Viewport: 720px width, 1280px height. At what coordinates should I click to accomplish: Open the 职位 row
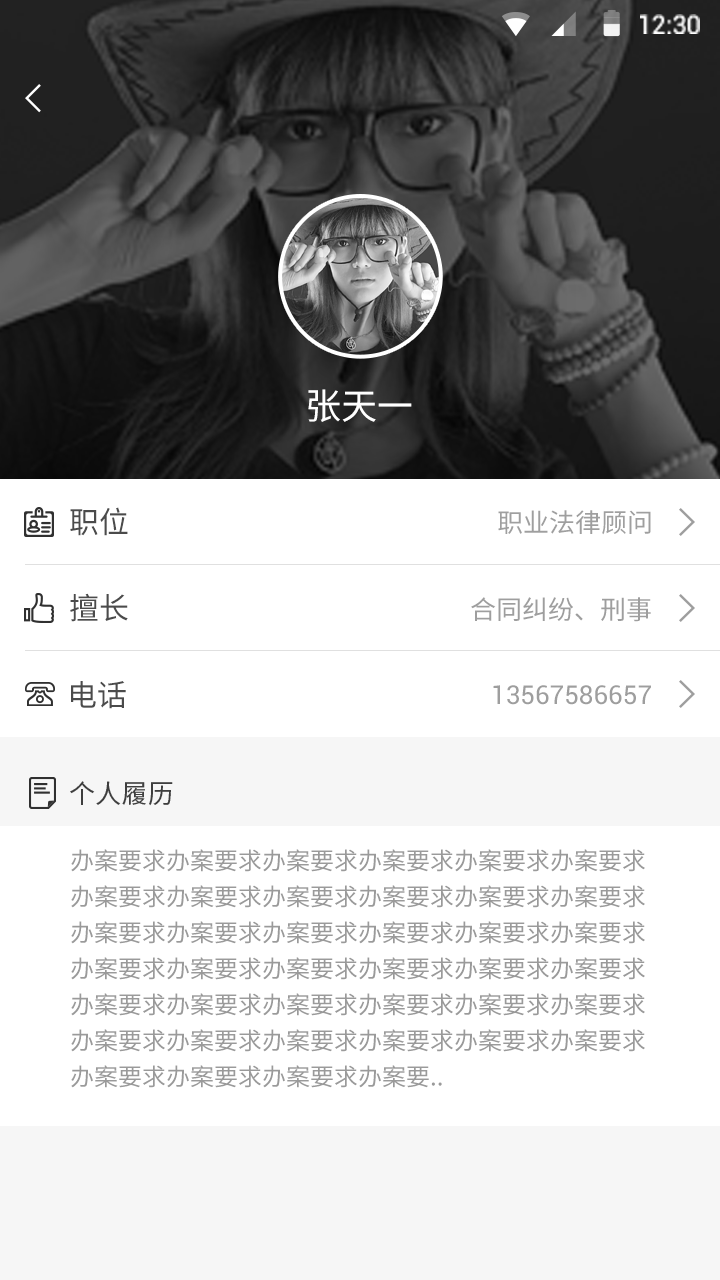360,522
